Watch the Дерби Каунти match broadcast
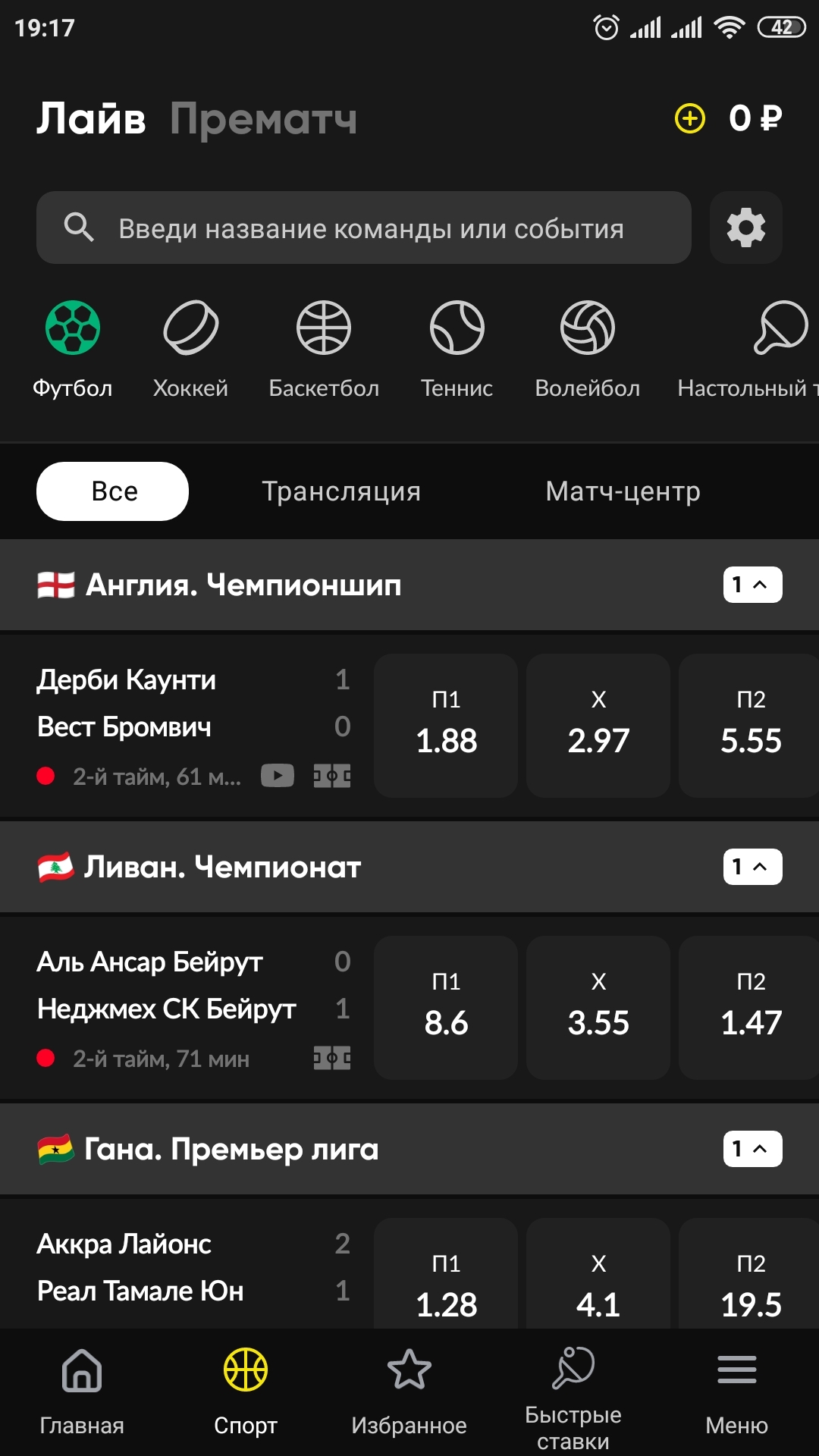This screenshot has height=1456, width=819. click(278, 776)
